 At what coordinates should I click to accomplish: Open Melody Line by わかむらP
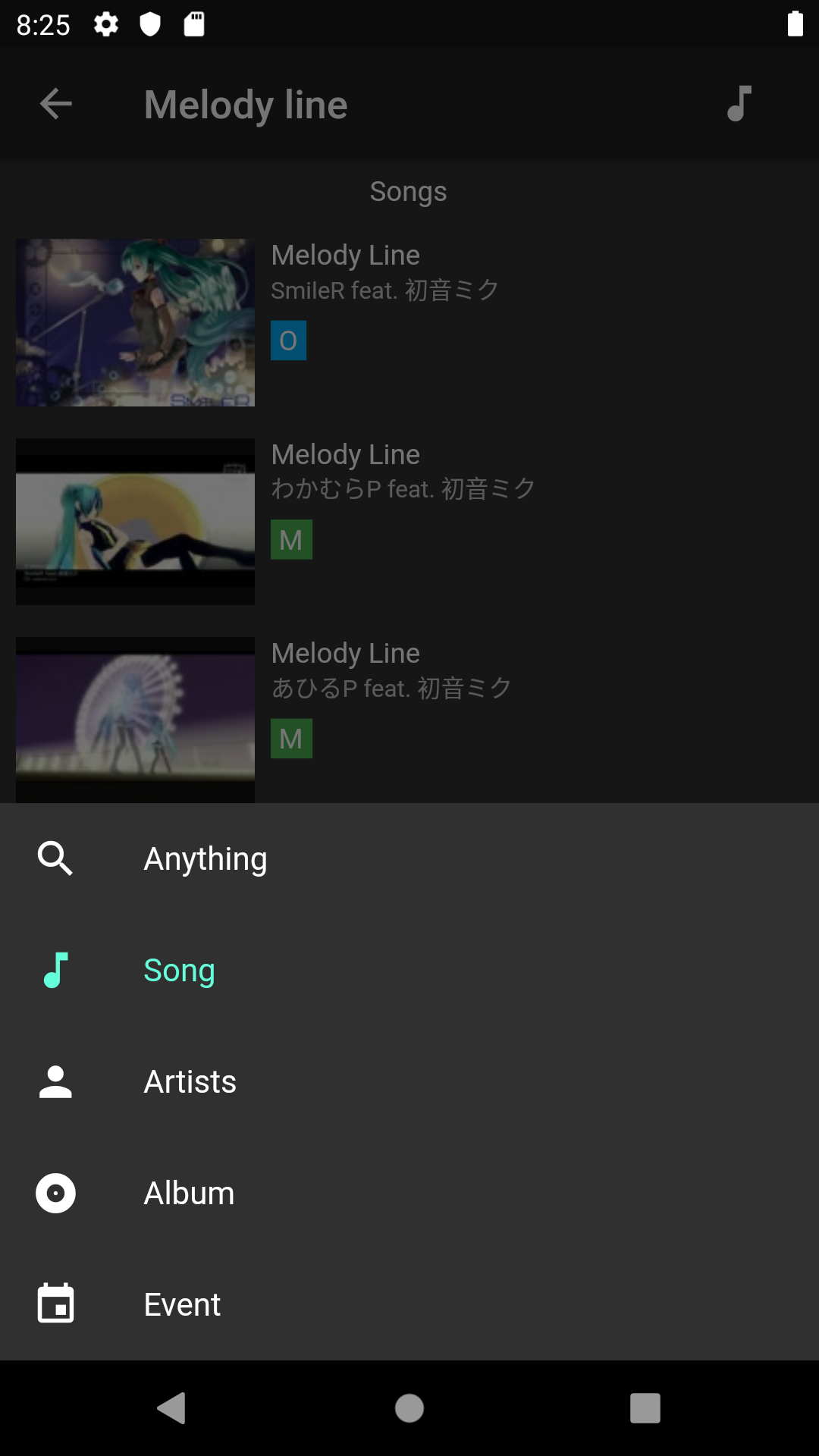click(x=409, y=522)
